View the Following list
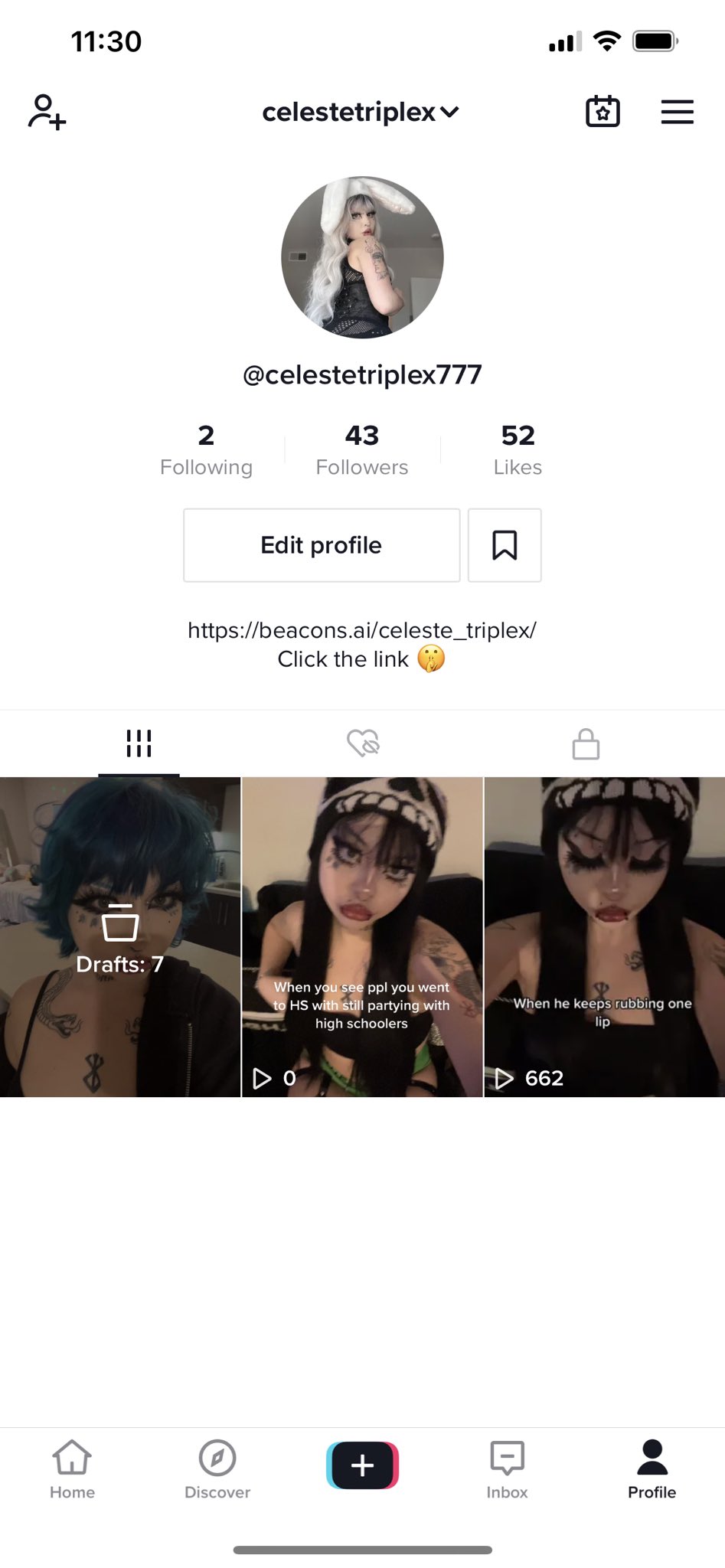Viewport: 725px width, 1568px height. tap(206, 450)
